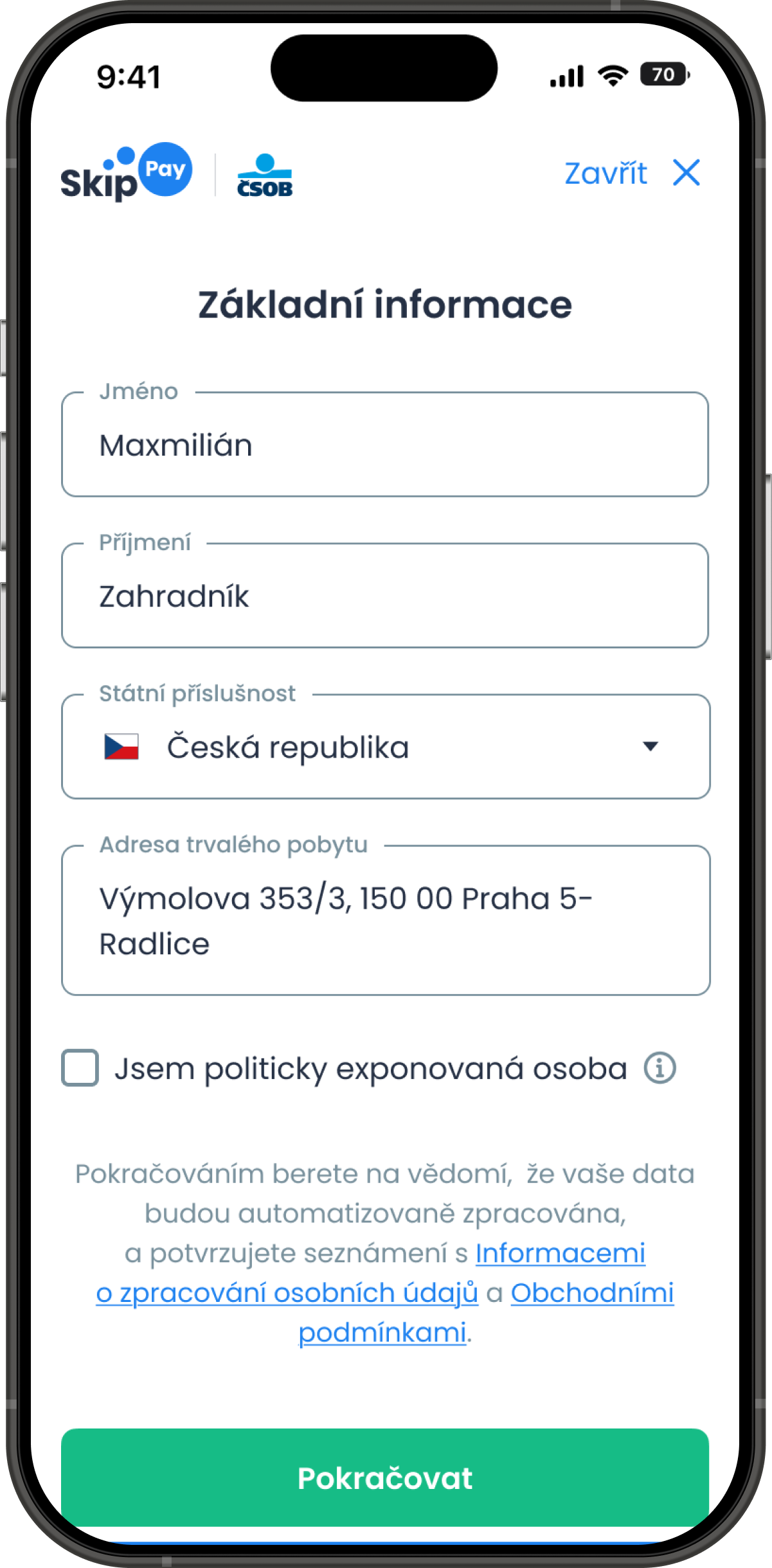Open the Obchodními podmínkami link
The image size is (772, 1568).
point(591,1293)
